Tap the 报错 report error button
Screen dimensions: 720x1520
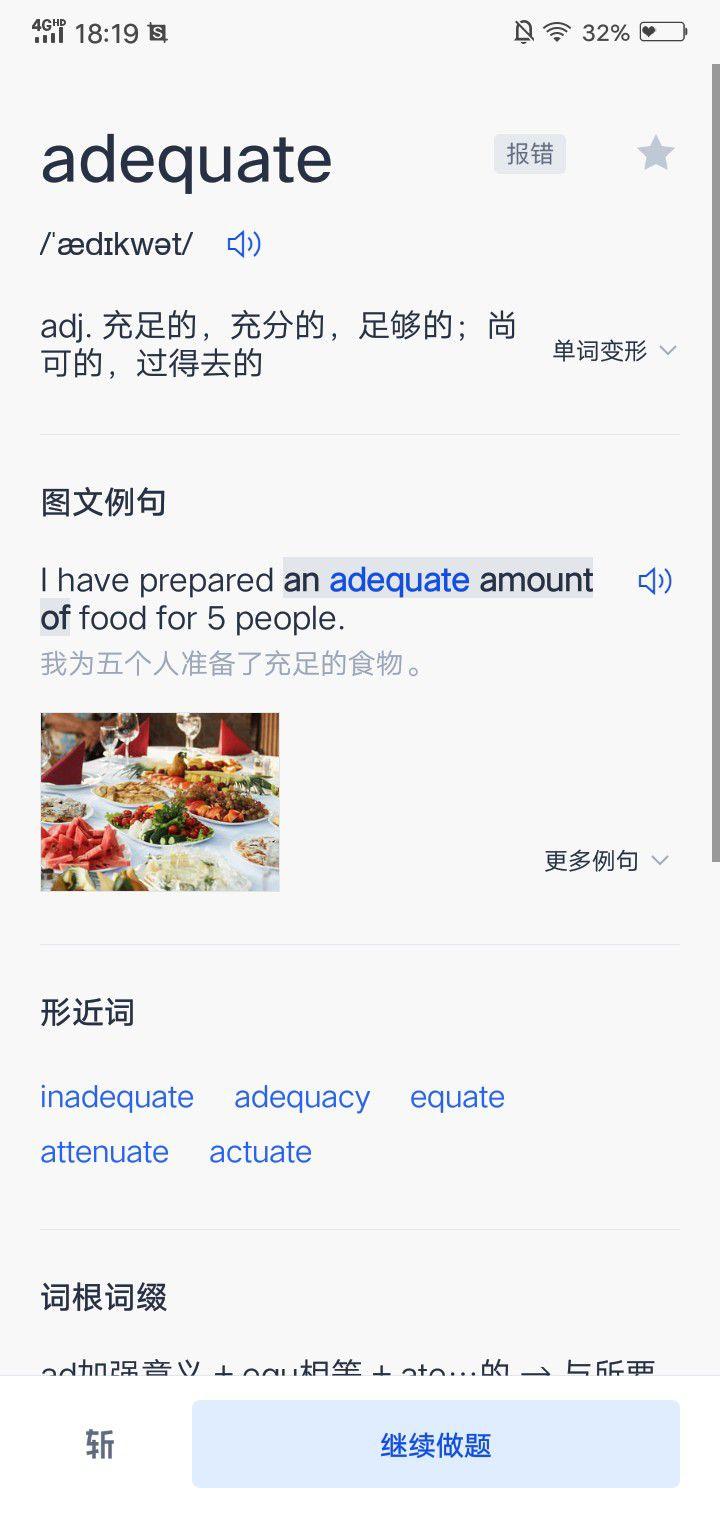(529, 154)
